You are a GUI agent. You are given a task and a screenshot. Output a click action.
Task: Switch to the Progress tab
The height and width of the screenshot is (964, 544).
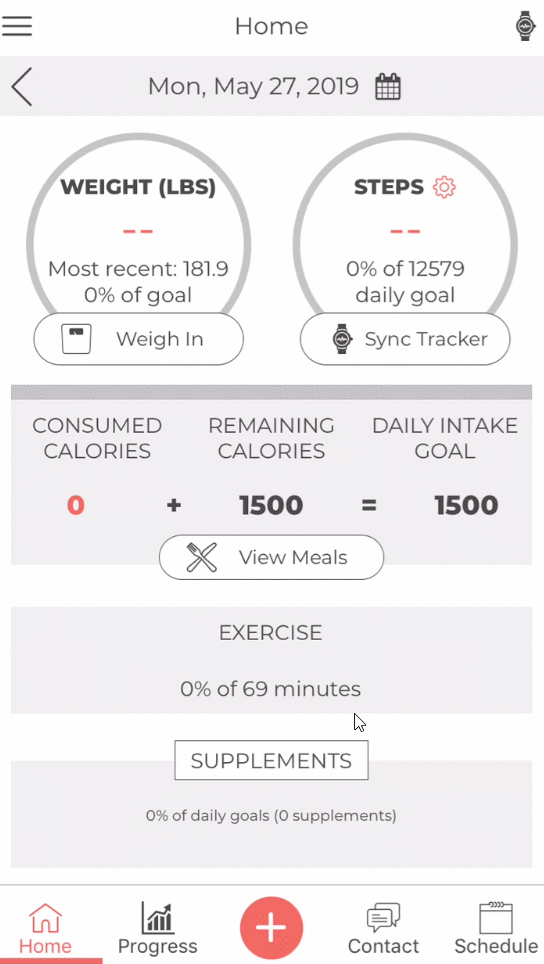(157, 928)
